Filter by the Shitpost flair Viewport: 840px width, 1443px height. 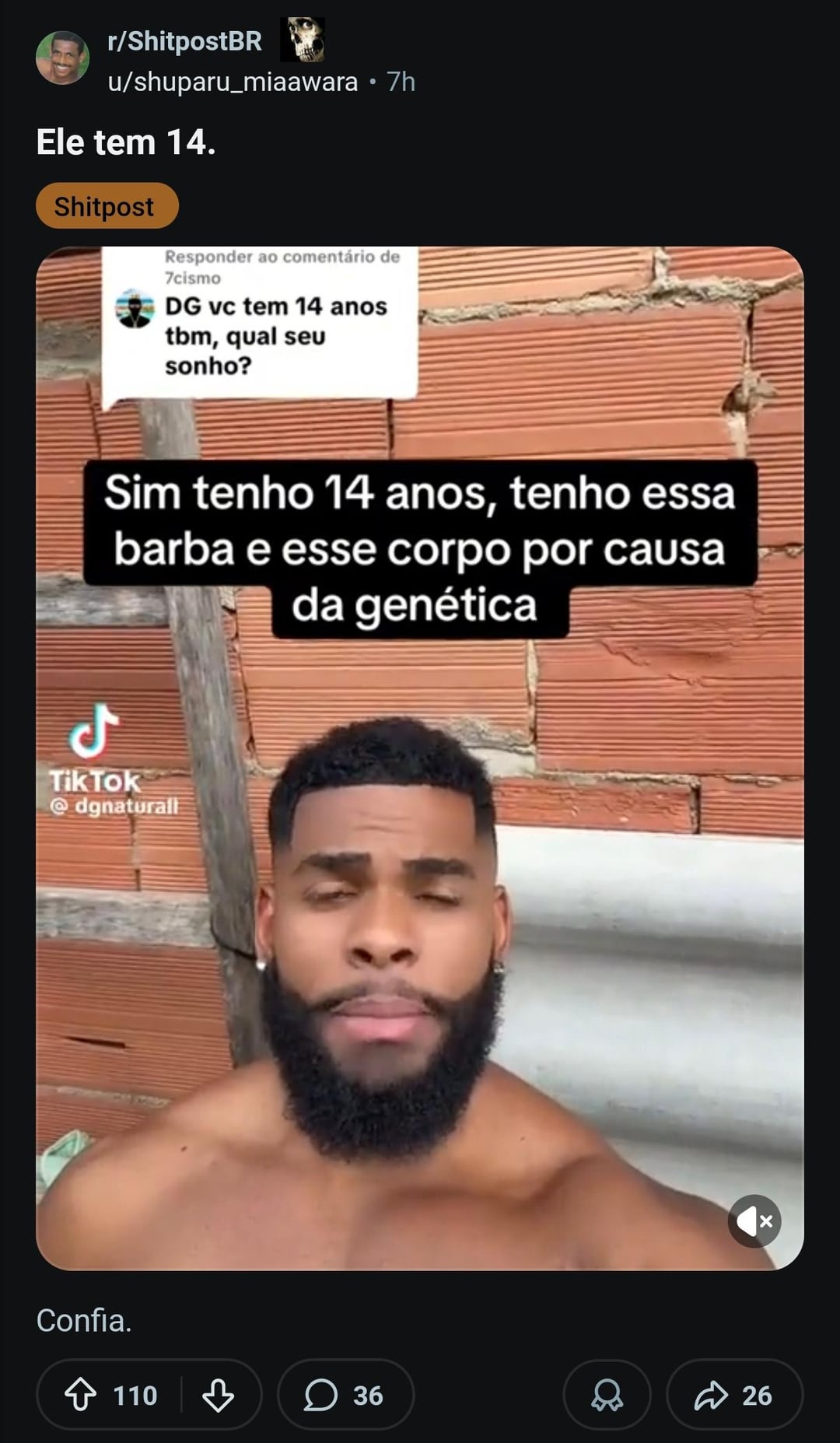[x=107, y=206]
